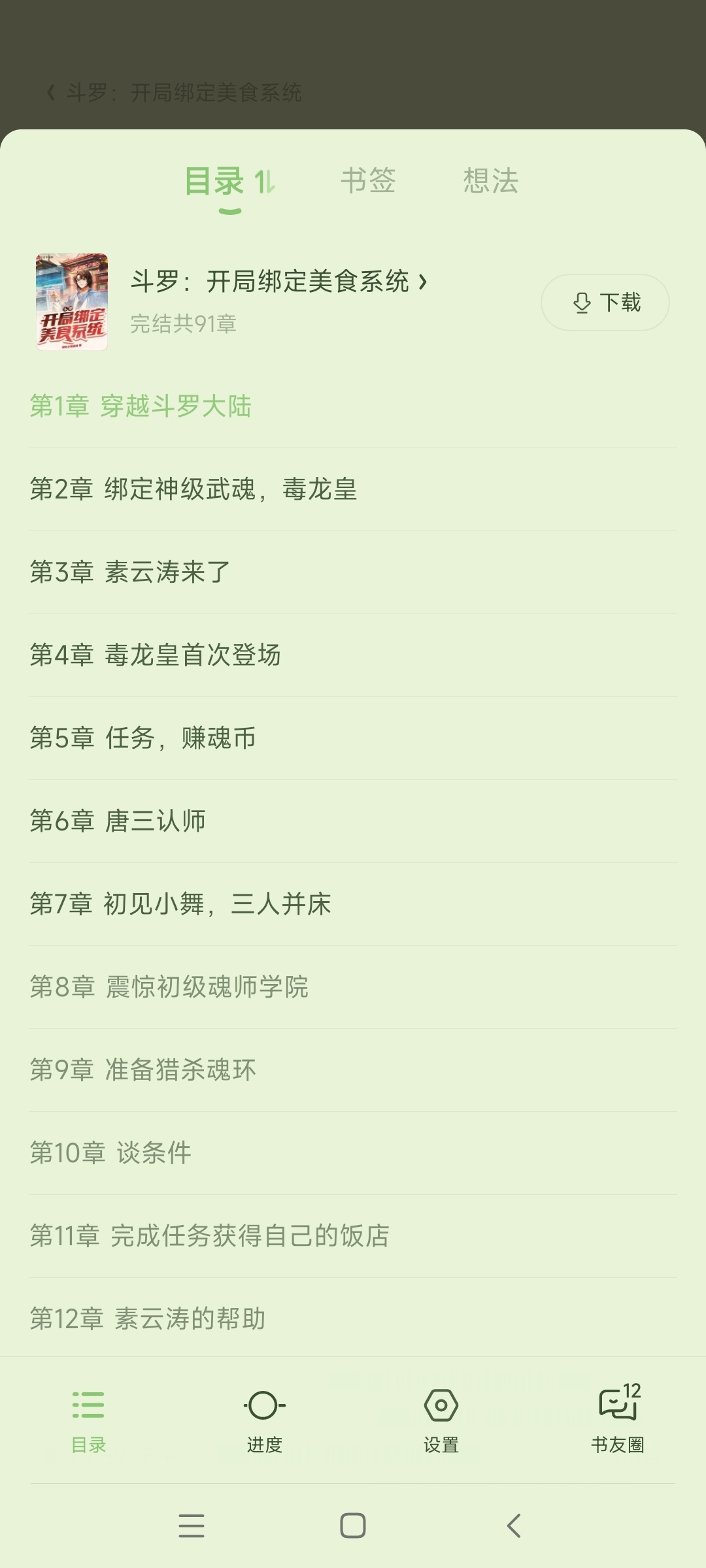706x1568 pixels.
Task: Jump to 第6章 唐三认师
Action: pos(353,821)
